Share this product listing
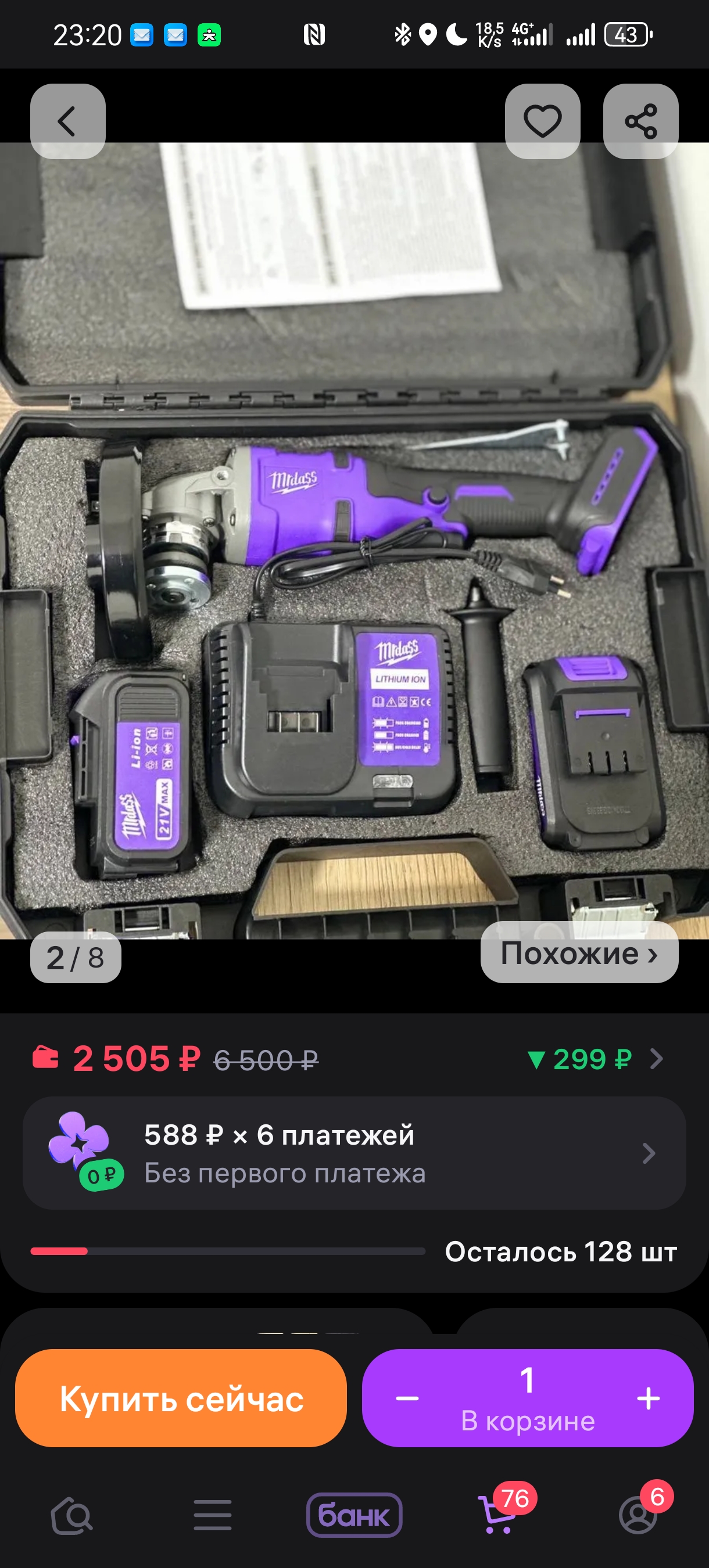This screenshot has height=1568, width=709. (x=640, y=121)
